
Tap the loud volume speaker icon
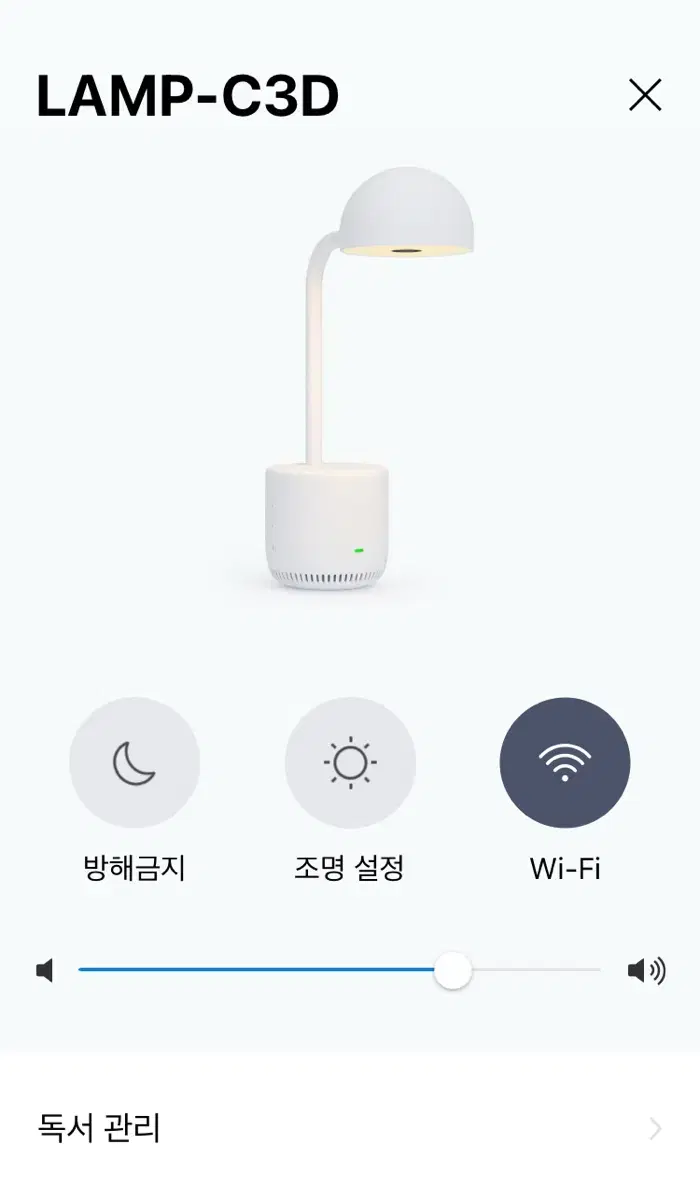pos(646,970)
